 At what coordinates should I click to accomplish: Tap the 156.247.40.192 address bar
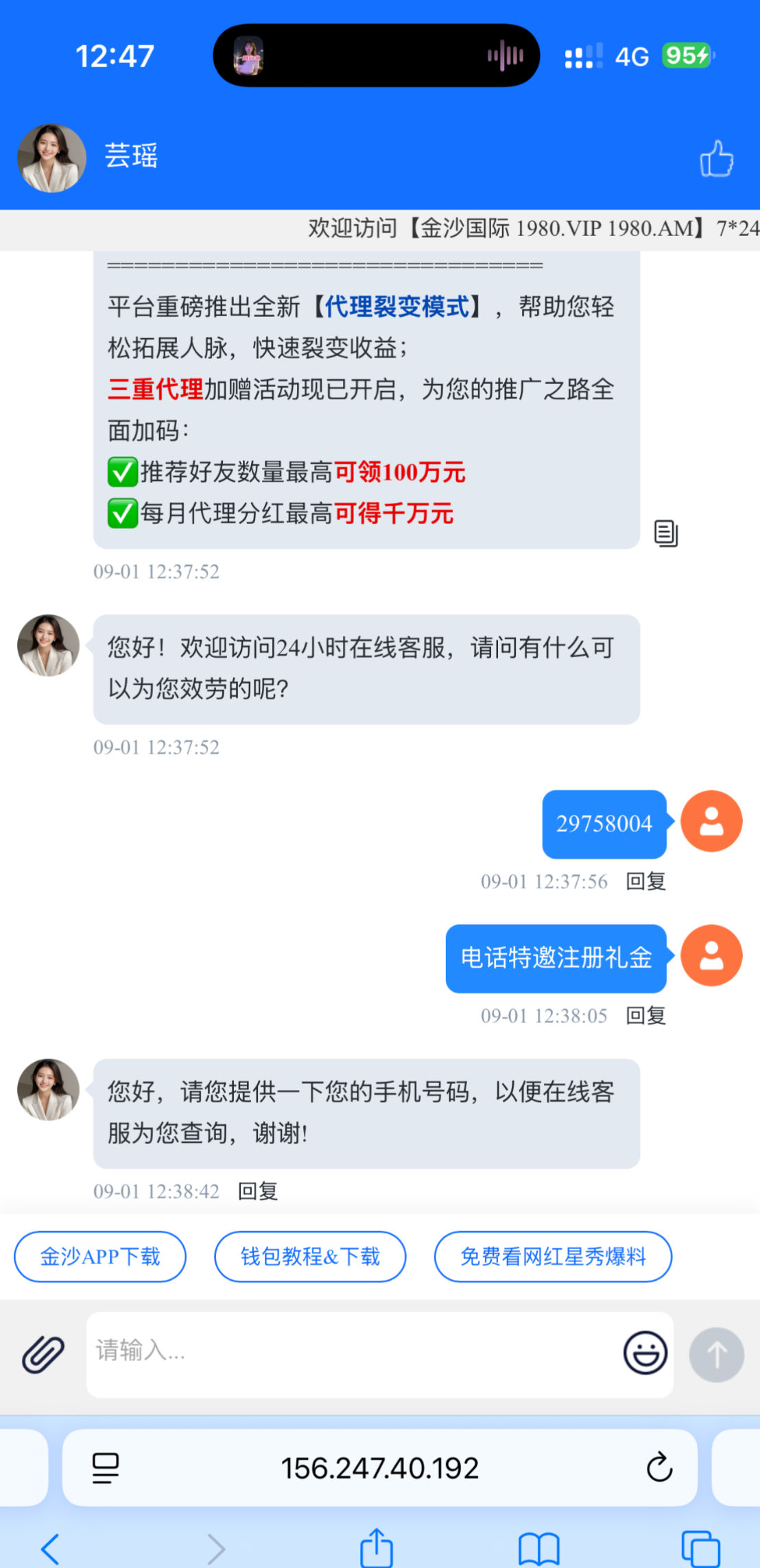379,1468
